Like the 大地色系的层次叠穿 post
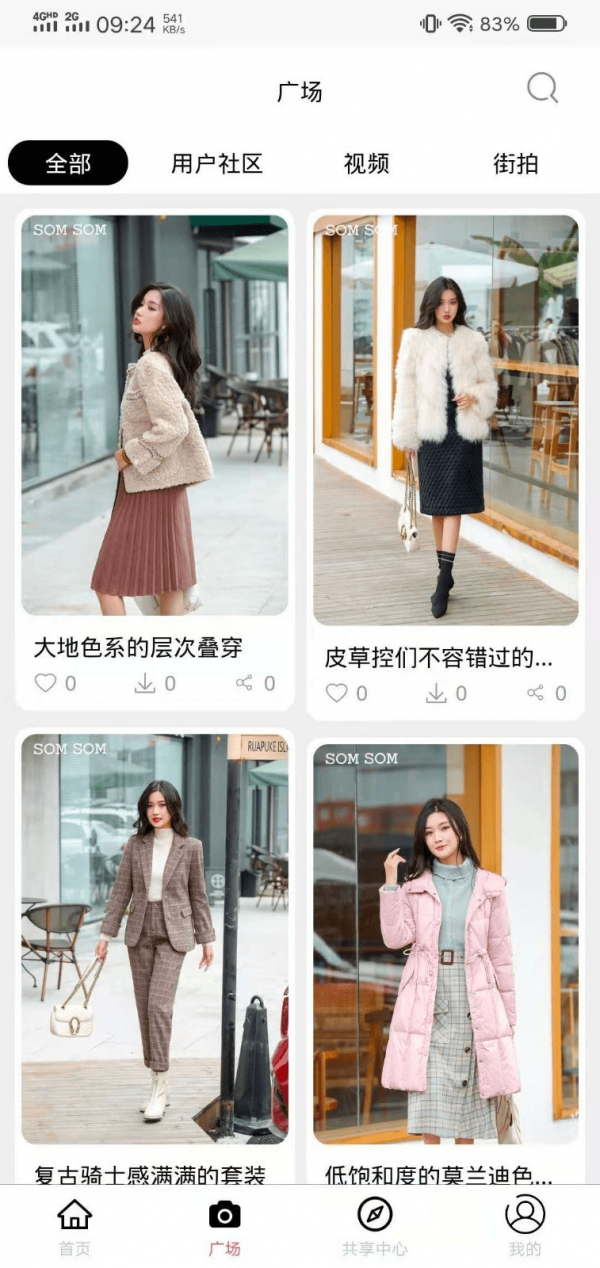 coord(46,683)
